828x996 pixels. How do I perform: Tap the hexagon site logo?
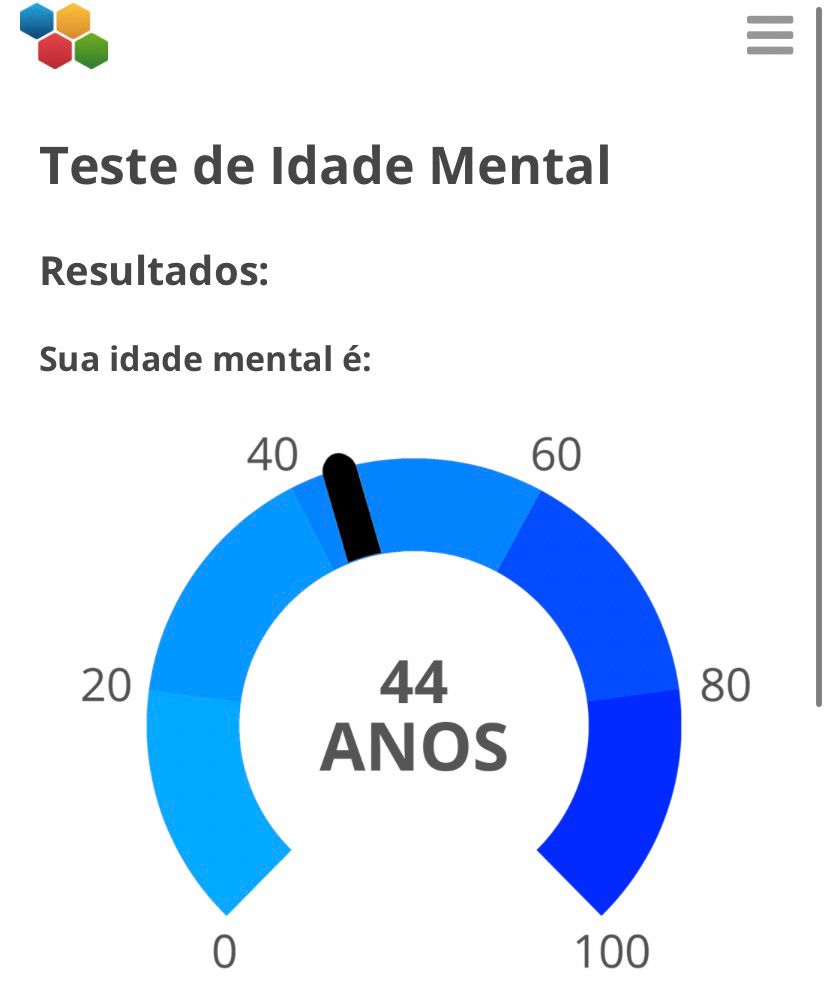pyautogui.click(x=64, y=36)
